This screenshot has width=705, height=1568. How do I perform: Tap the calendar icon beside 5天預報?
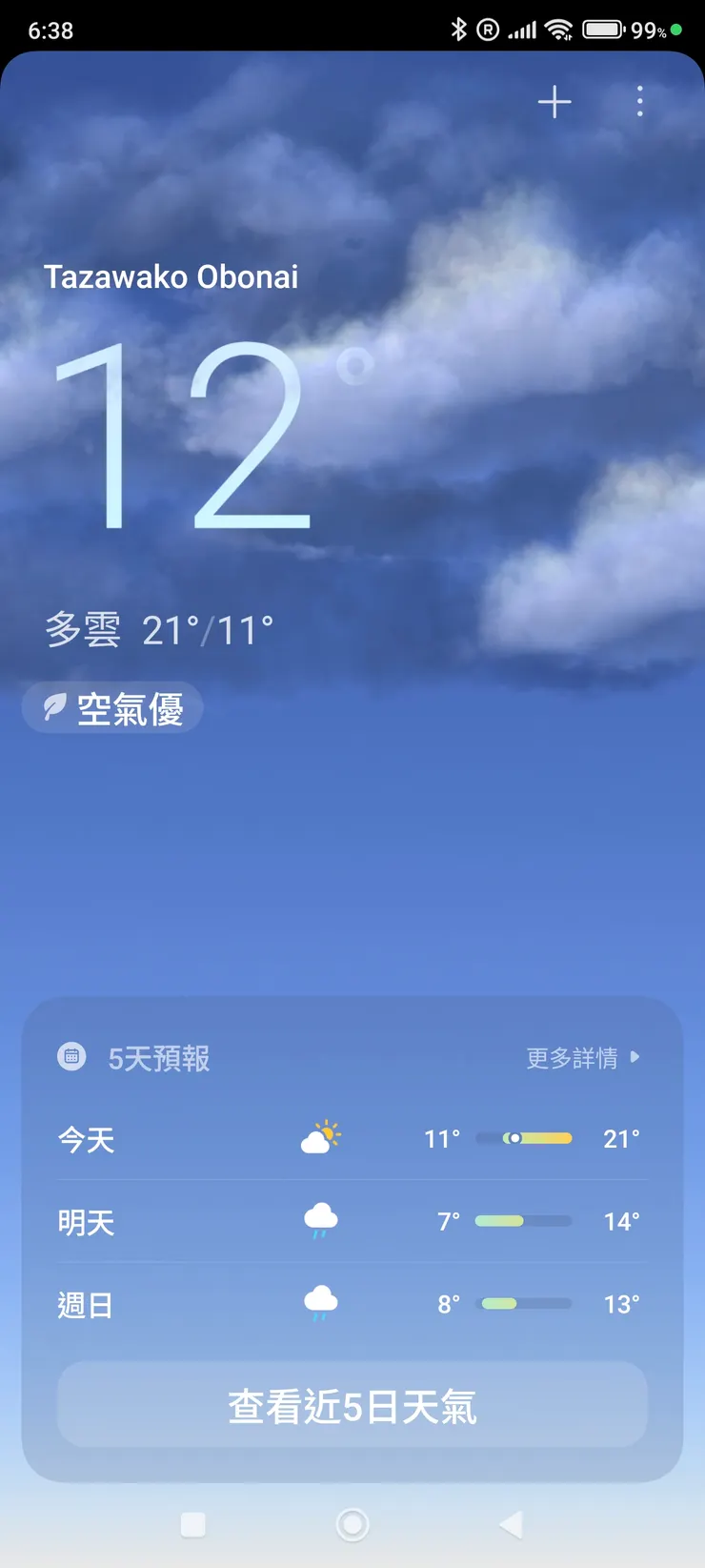pos(71,1057)
